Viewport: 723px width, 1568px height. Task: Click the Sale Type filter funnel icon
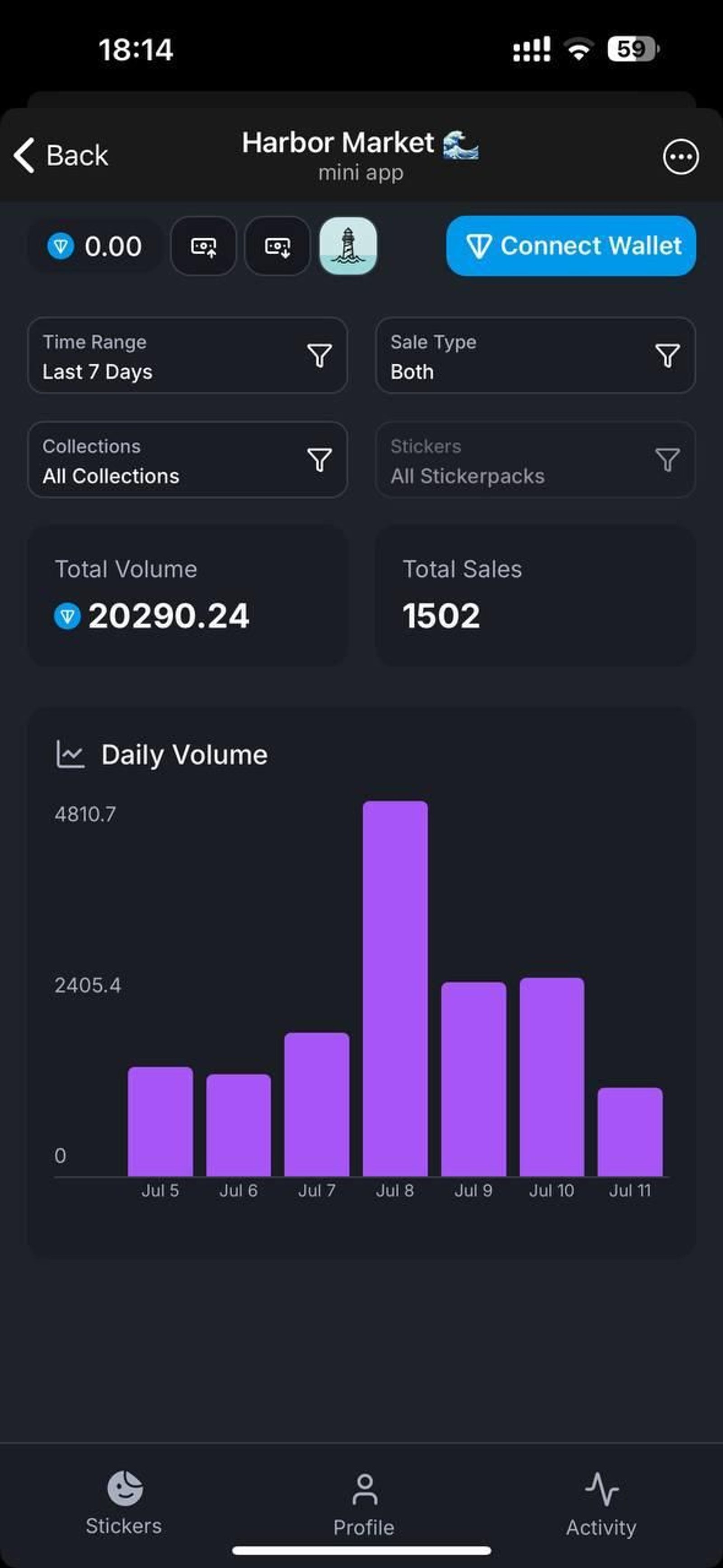coord(667,356)
